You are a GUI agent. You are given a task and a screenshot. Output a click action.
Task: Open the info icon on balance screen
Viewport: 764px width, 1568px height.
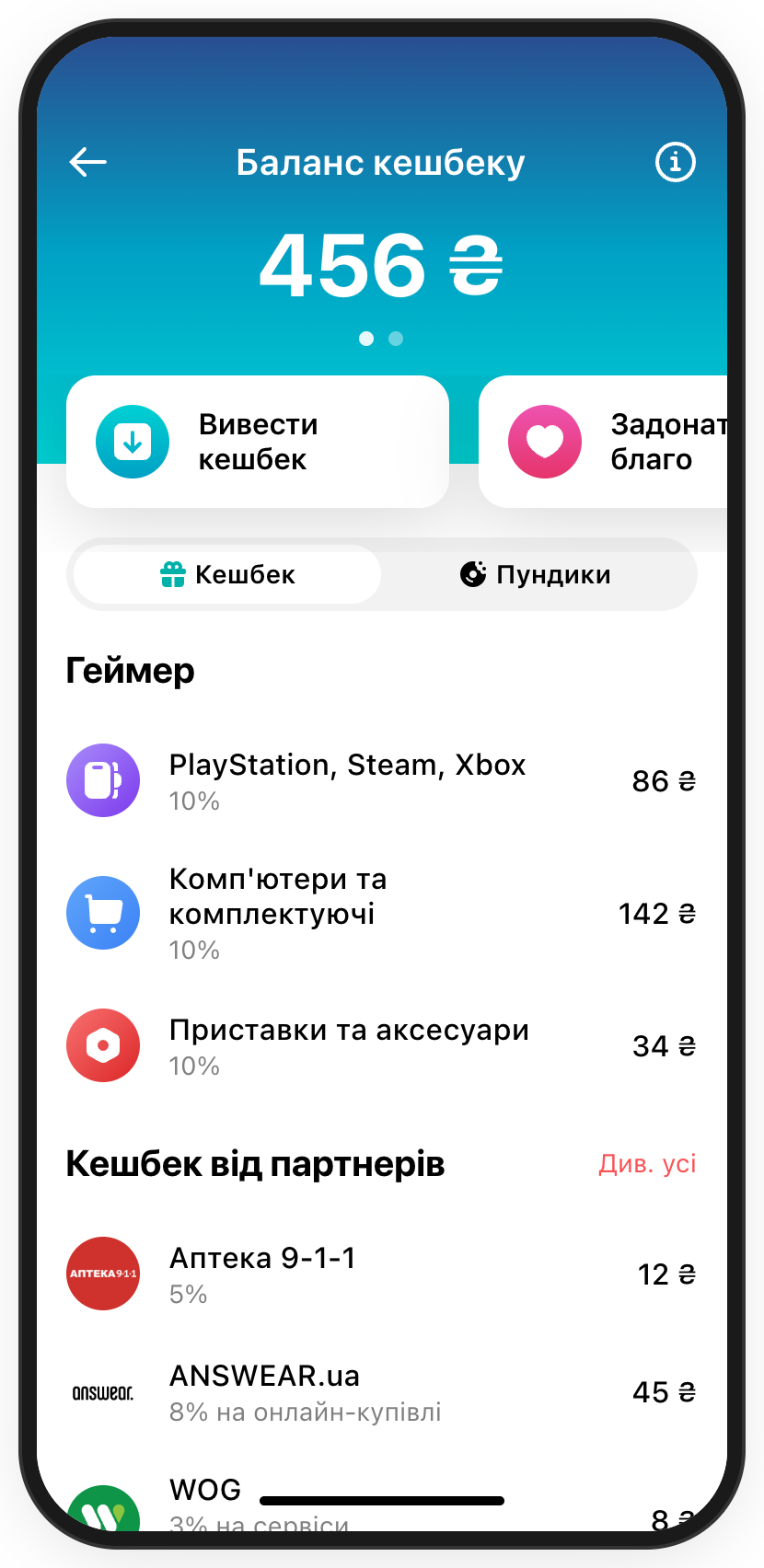675,161
